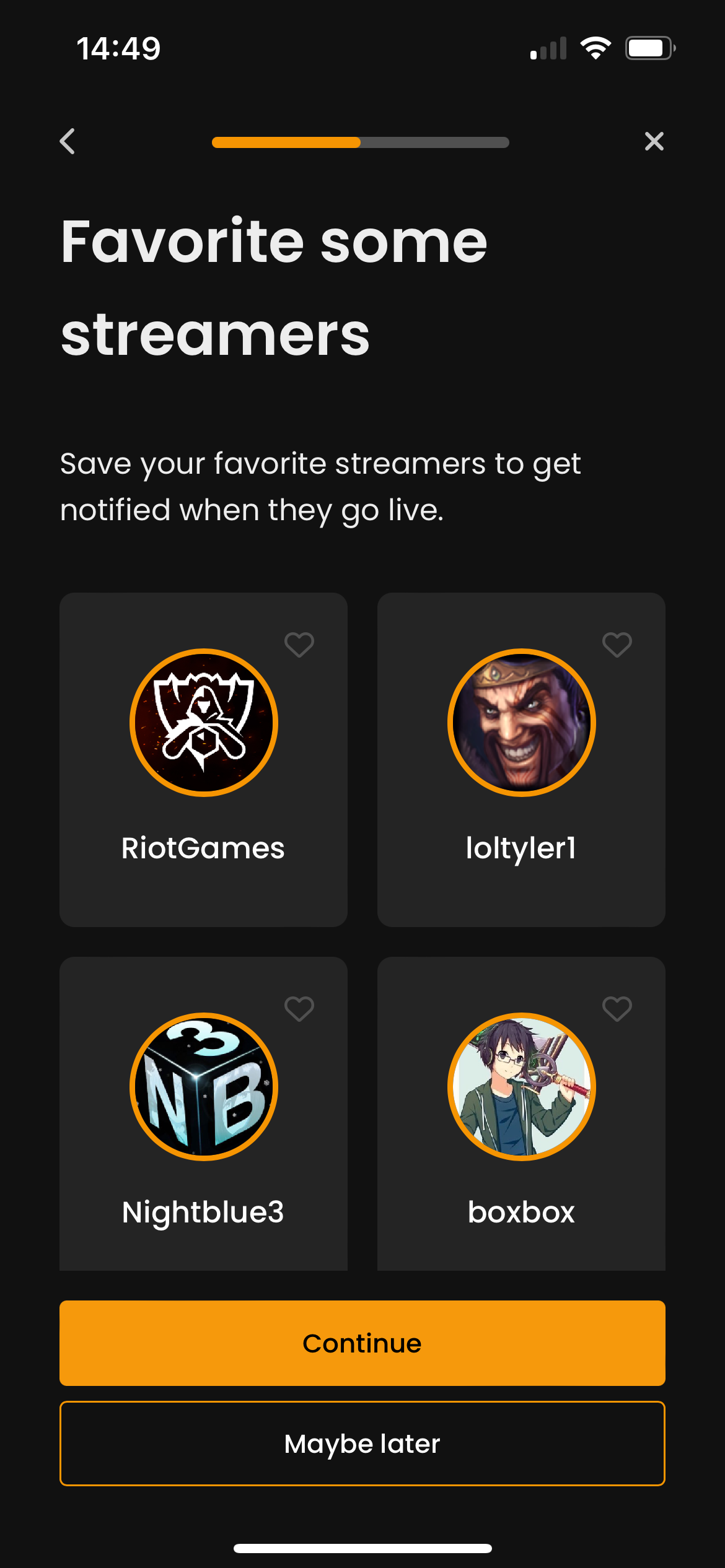Image resolution: width=725 pixels, height=1568 pixels.
Task: Favorite Nightblue3 with the heart icon
Action: coord(299,1009)
